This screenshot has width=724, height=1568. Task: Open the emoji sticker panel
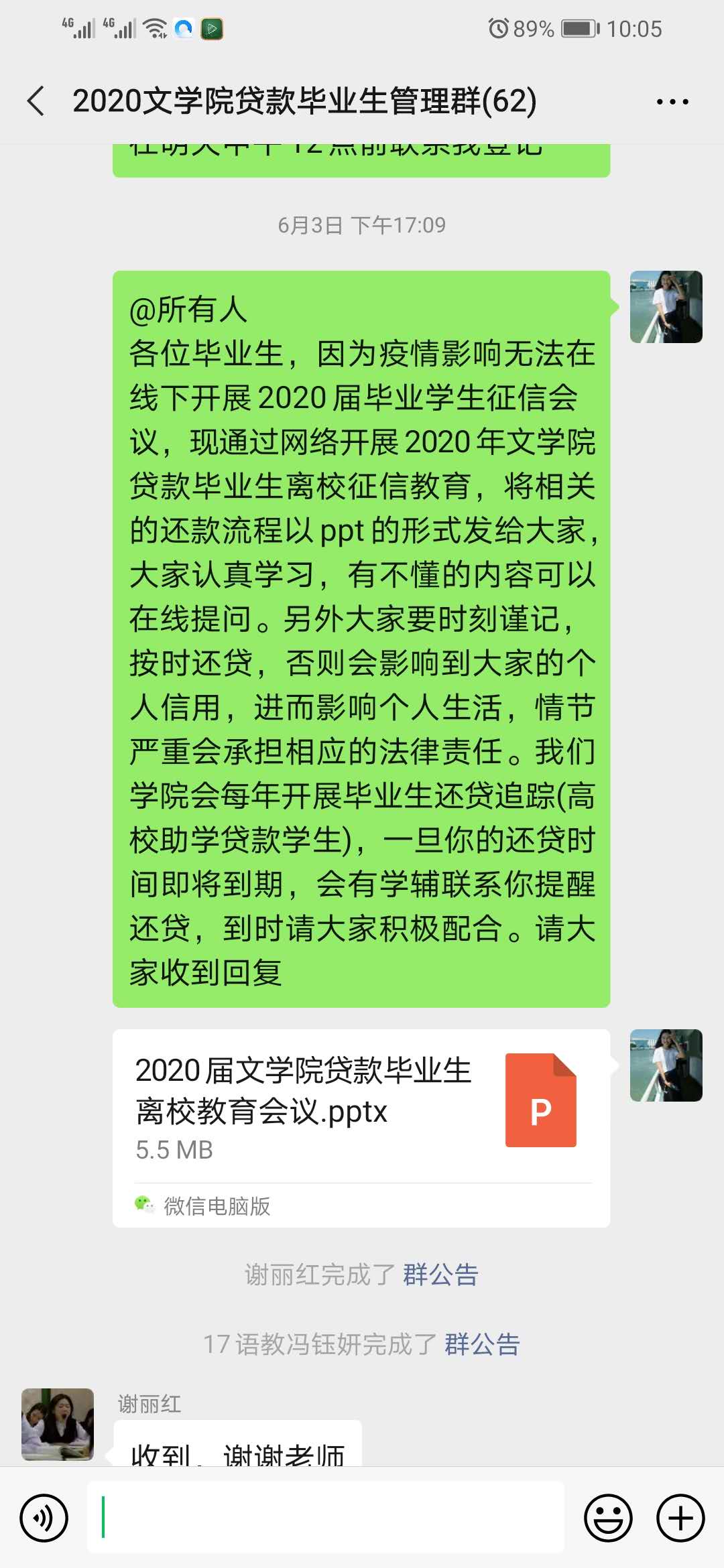coord(608,1518)
